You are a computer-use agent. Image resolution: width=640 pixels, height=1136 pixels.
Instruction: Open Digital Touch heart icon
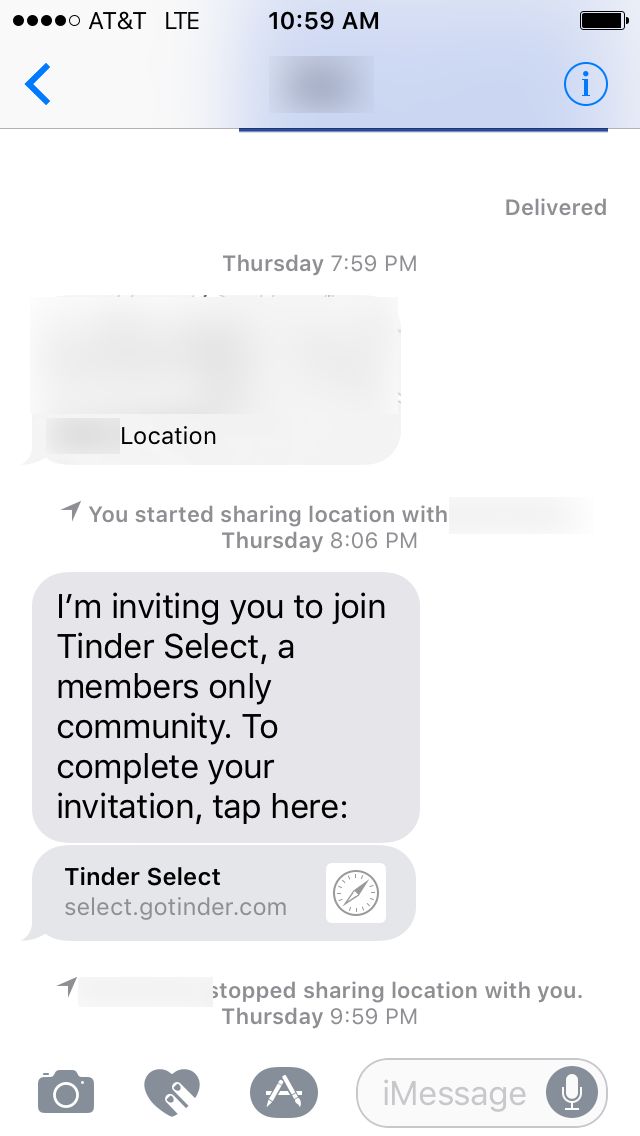tap(172, 1092)
